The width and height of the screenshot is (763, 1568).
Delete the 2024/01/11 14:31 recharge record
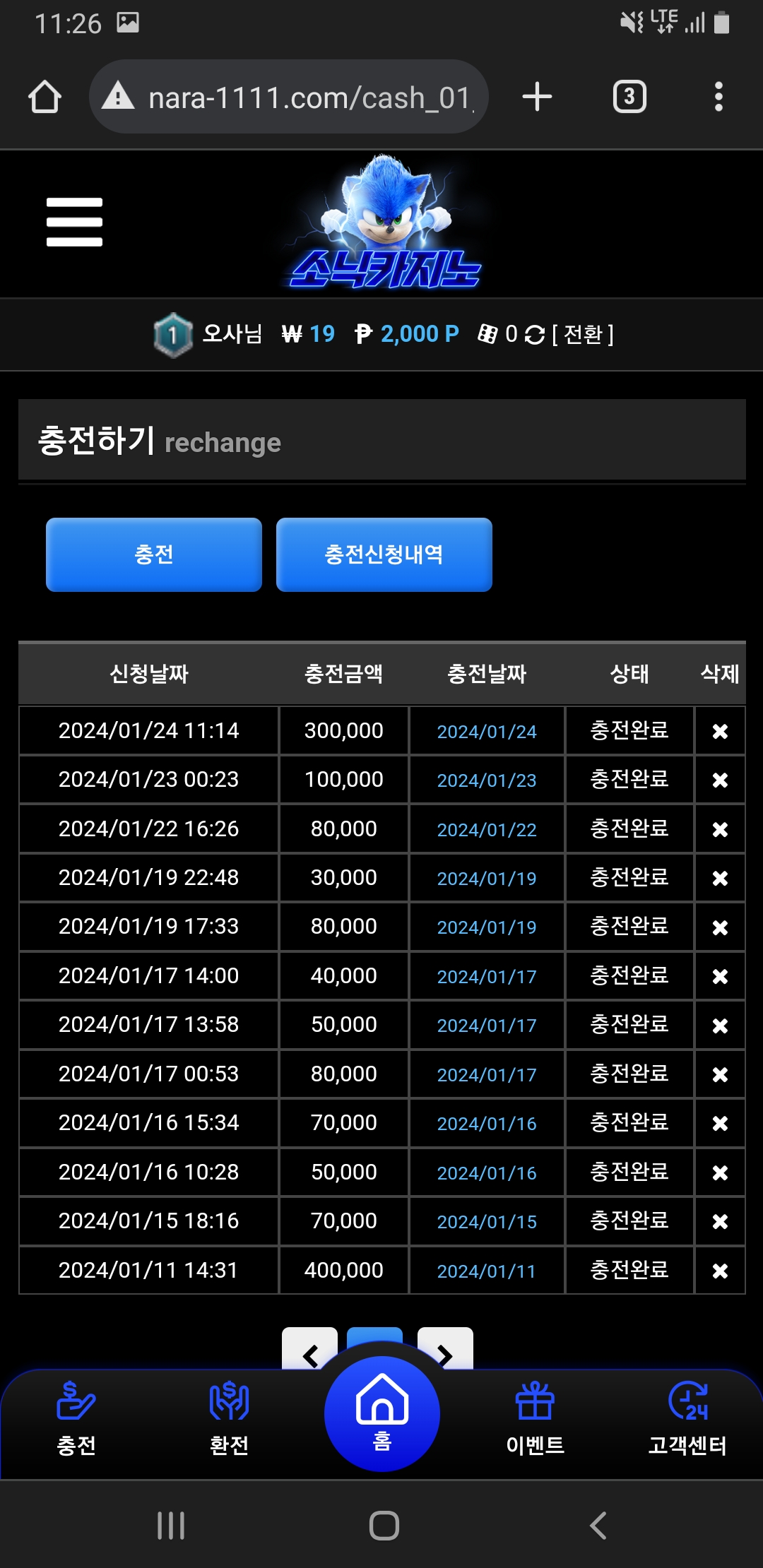pyautogui.click(x=720, y=1271)
